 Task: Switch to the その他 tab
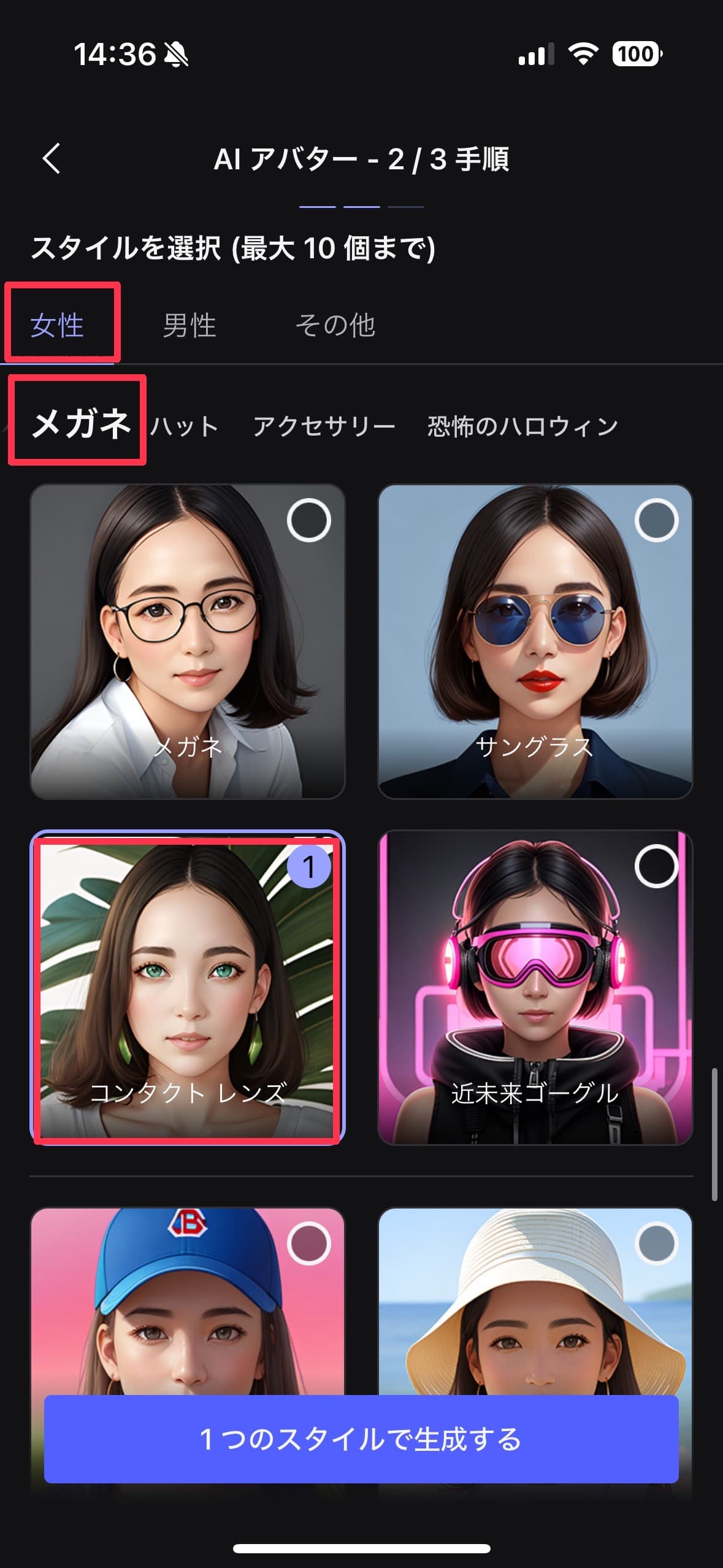coord(335,325)
